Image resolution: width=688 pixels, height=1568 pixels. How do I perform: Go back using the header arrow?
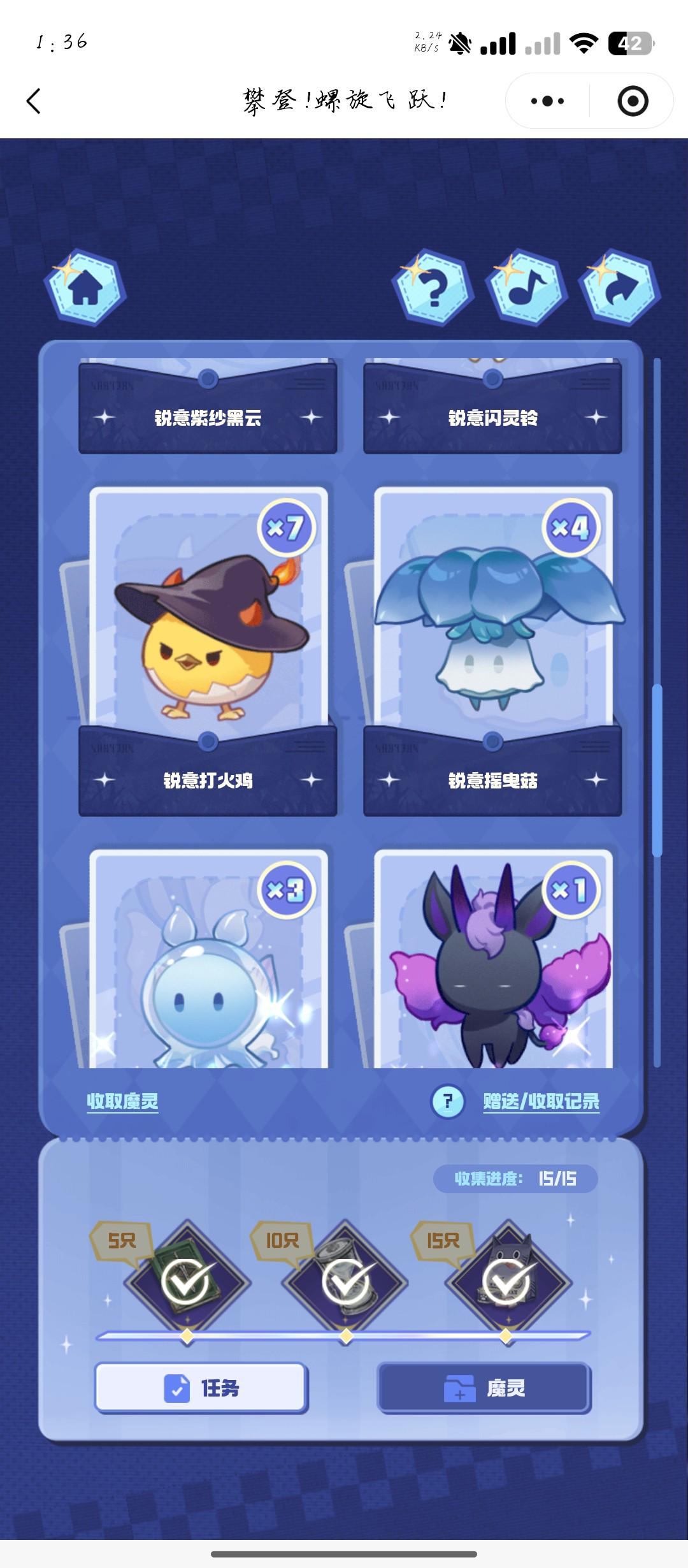point(34,101)
